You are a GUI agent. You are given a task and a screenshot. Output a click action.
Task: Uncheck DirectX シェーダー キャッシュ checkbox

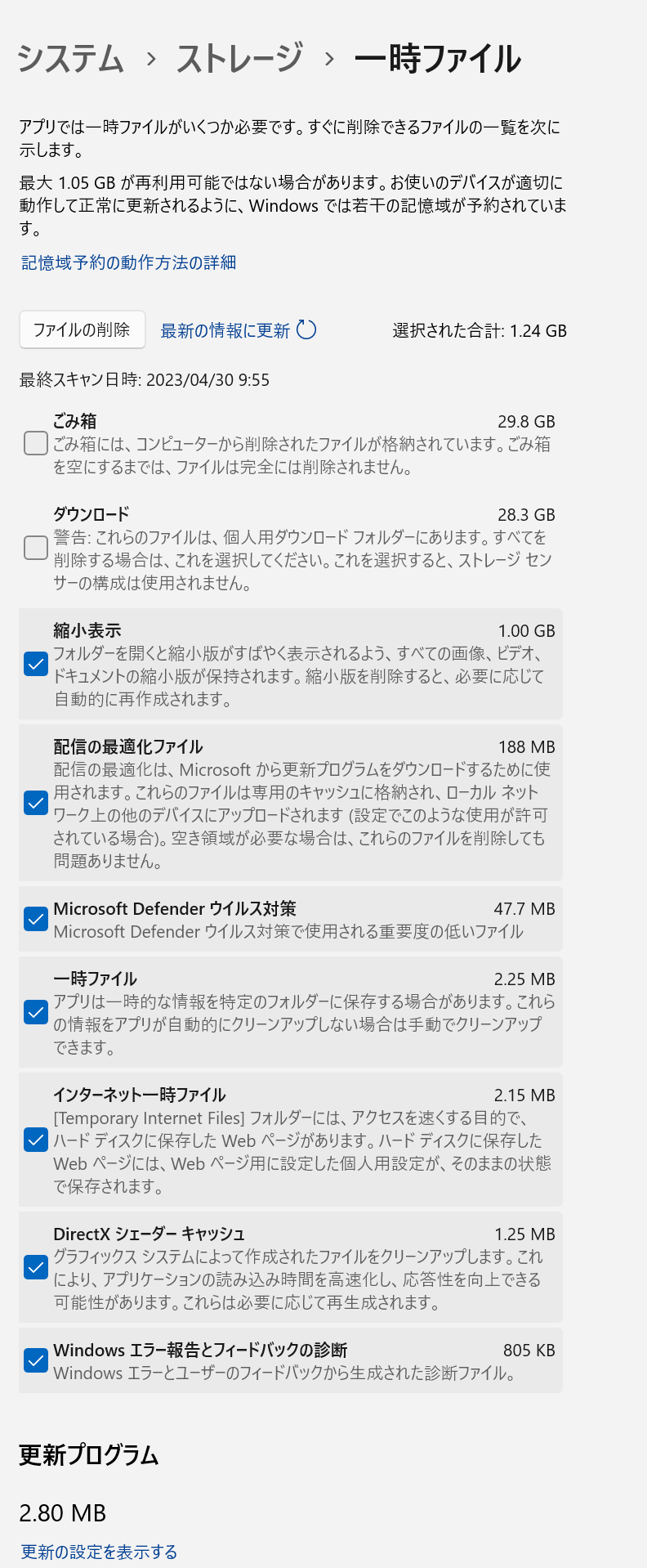[36, 1267]
